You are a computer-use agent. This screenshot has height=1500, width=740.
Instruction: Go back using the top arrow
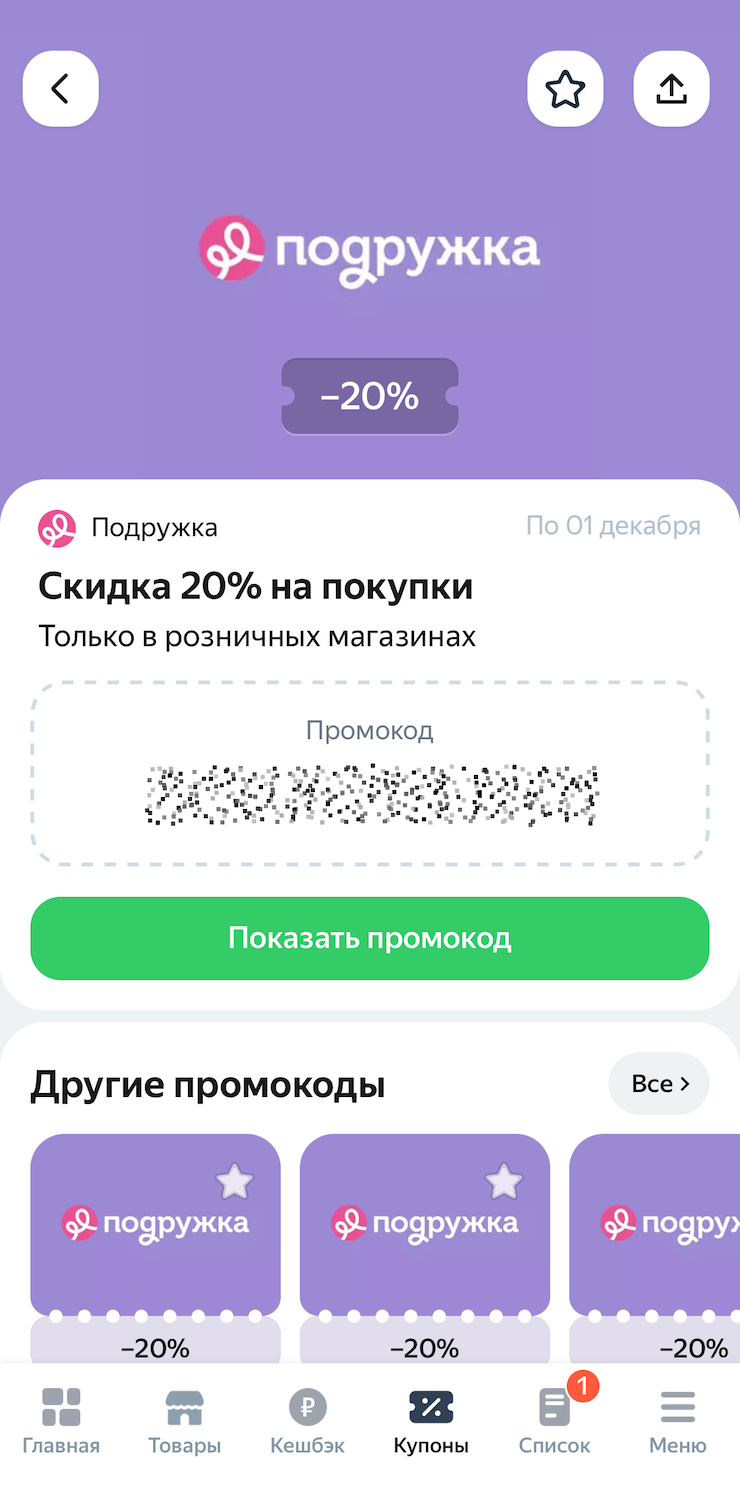[x=61, y=89]
